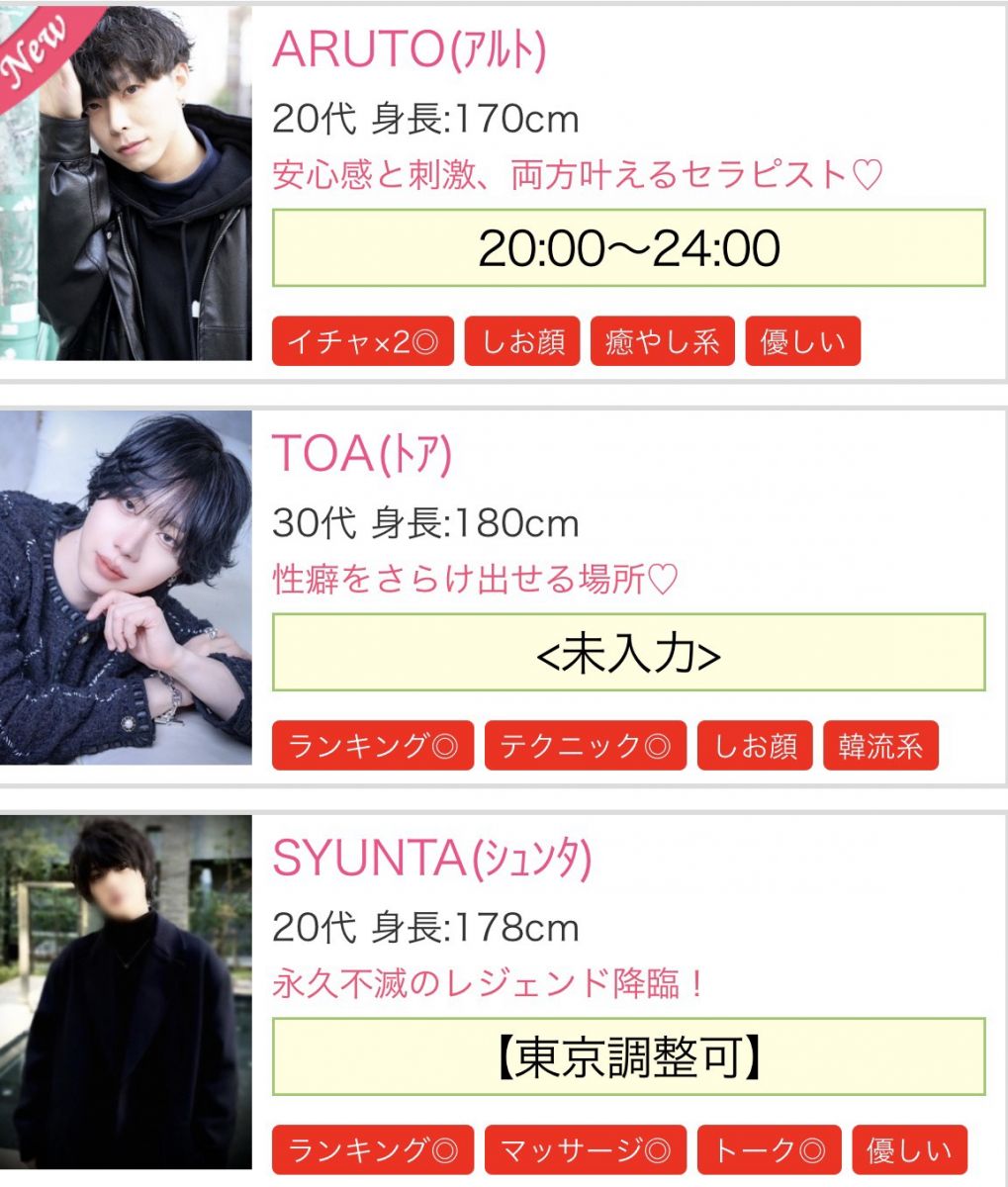Choose the しお顔 tag under TOA

coord(755,746)
